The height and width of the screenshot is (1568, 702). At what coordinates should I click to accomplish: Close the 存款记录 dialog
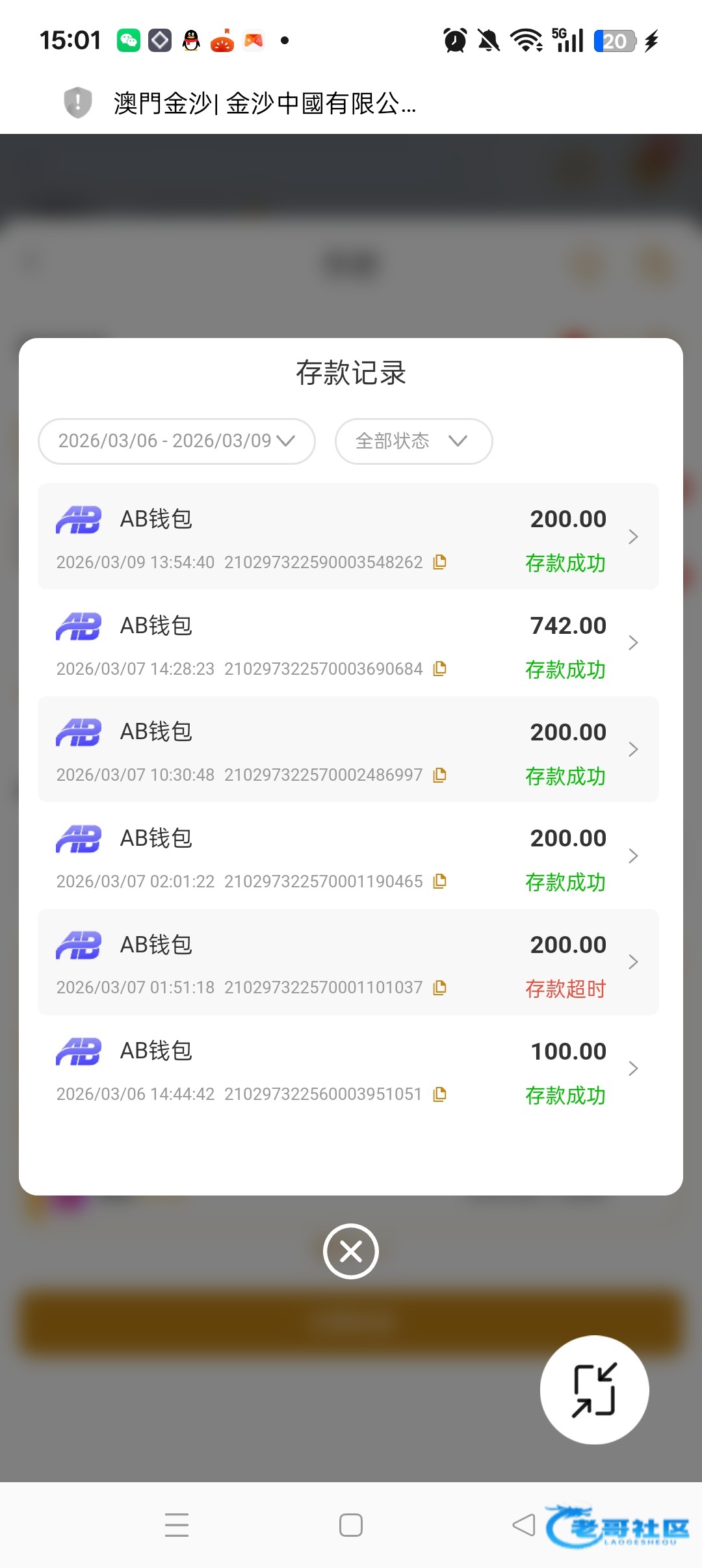pos(351,1251)
